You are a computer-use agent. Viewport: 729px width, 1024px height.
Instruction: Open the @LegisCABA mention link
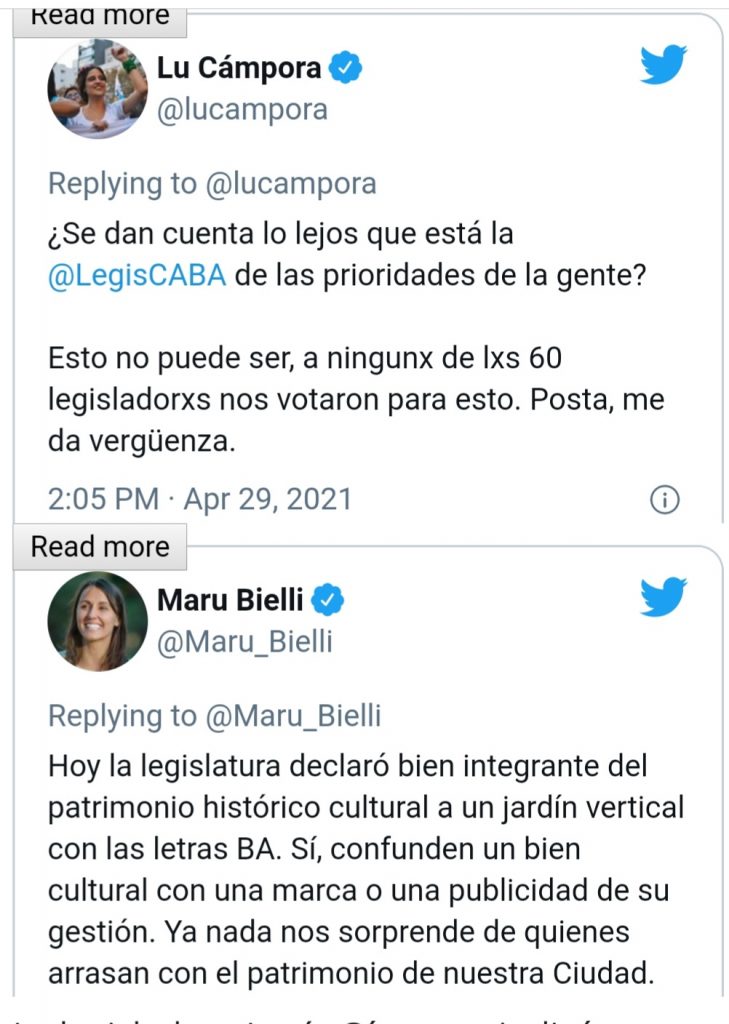click(138, 276)
